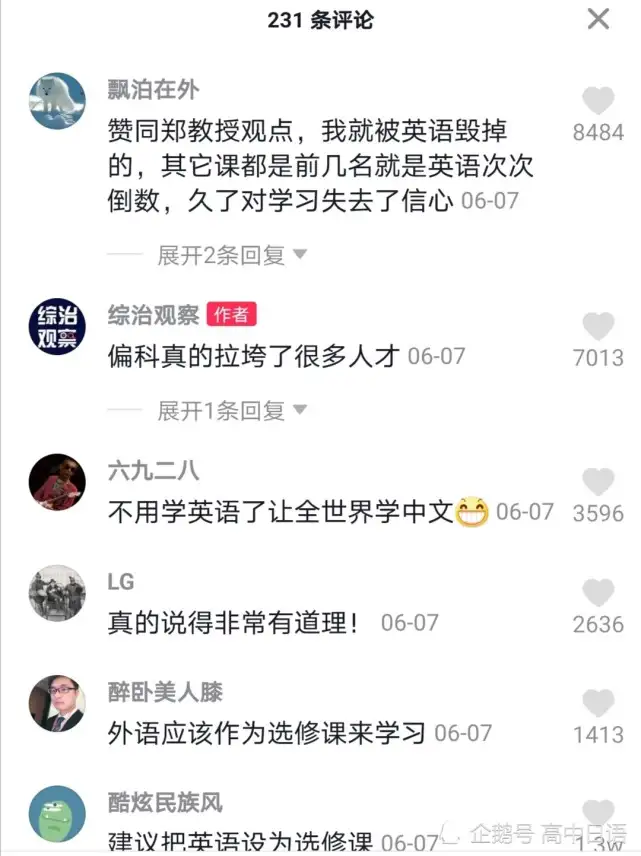Close the 231 comments panel
This screenshot has width=641, height=856.
click(x=598, y=19)
